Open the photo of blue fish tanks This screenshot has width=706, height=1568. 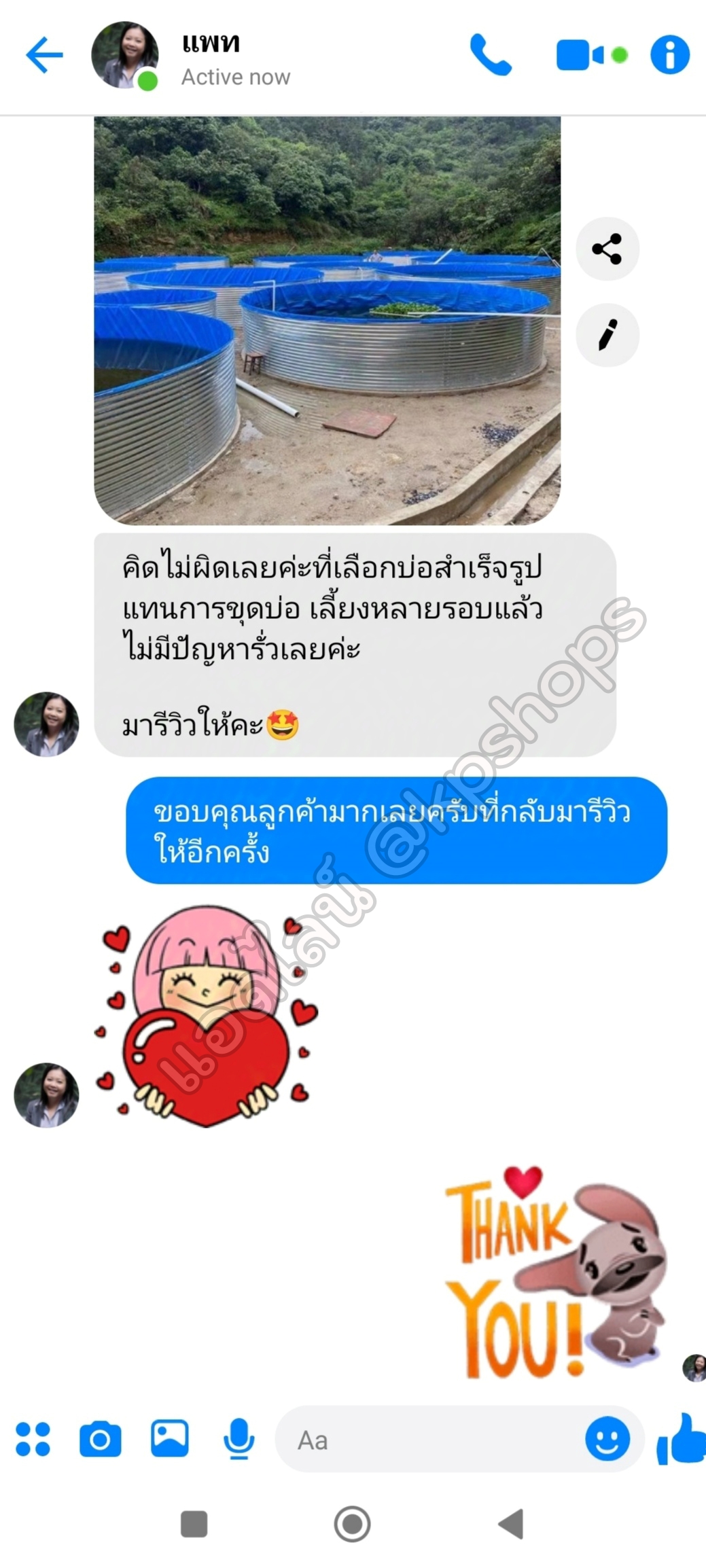click(x=327, y=320)
